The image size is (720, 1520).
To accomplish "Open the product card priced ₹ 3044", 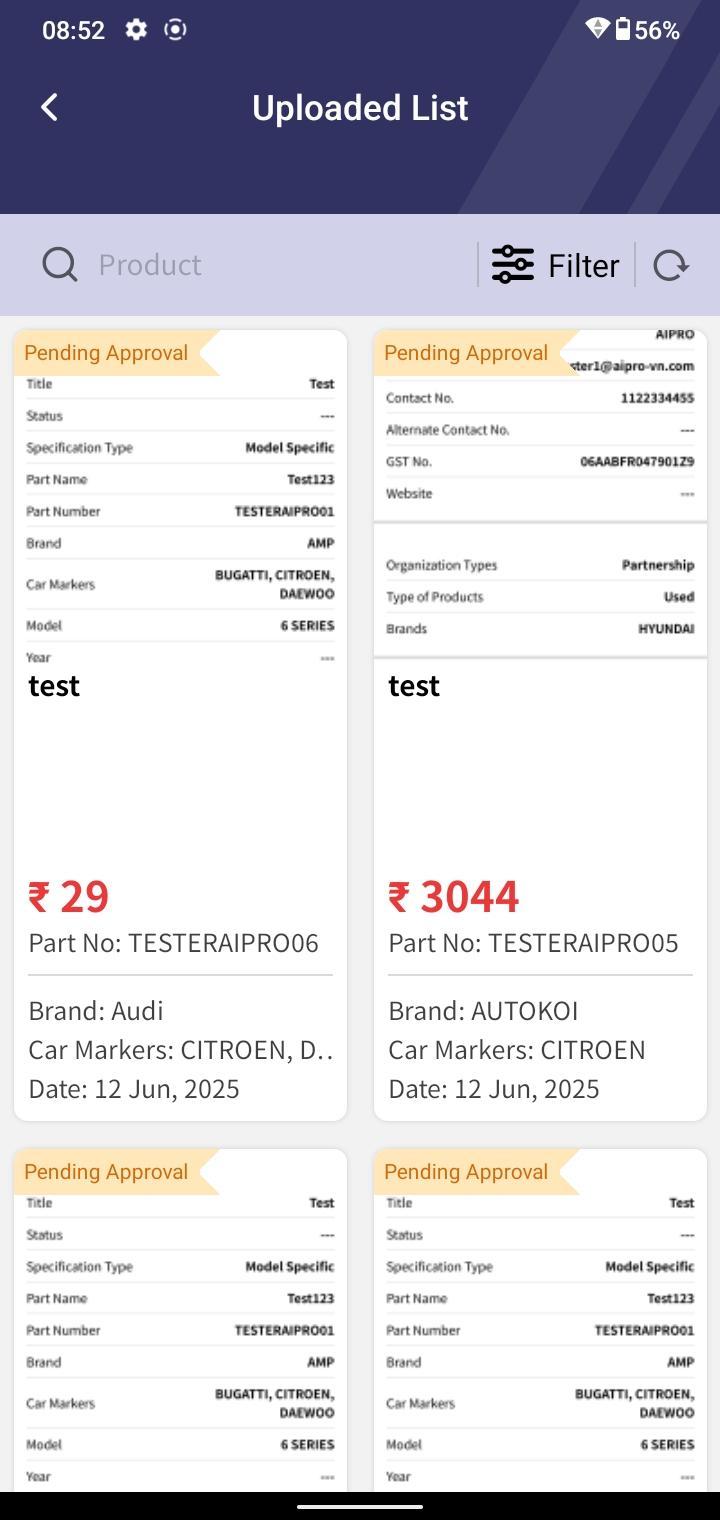I will (x=540, y=725).
